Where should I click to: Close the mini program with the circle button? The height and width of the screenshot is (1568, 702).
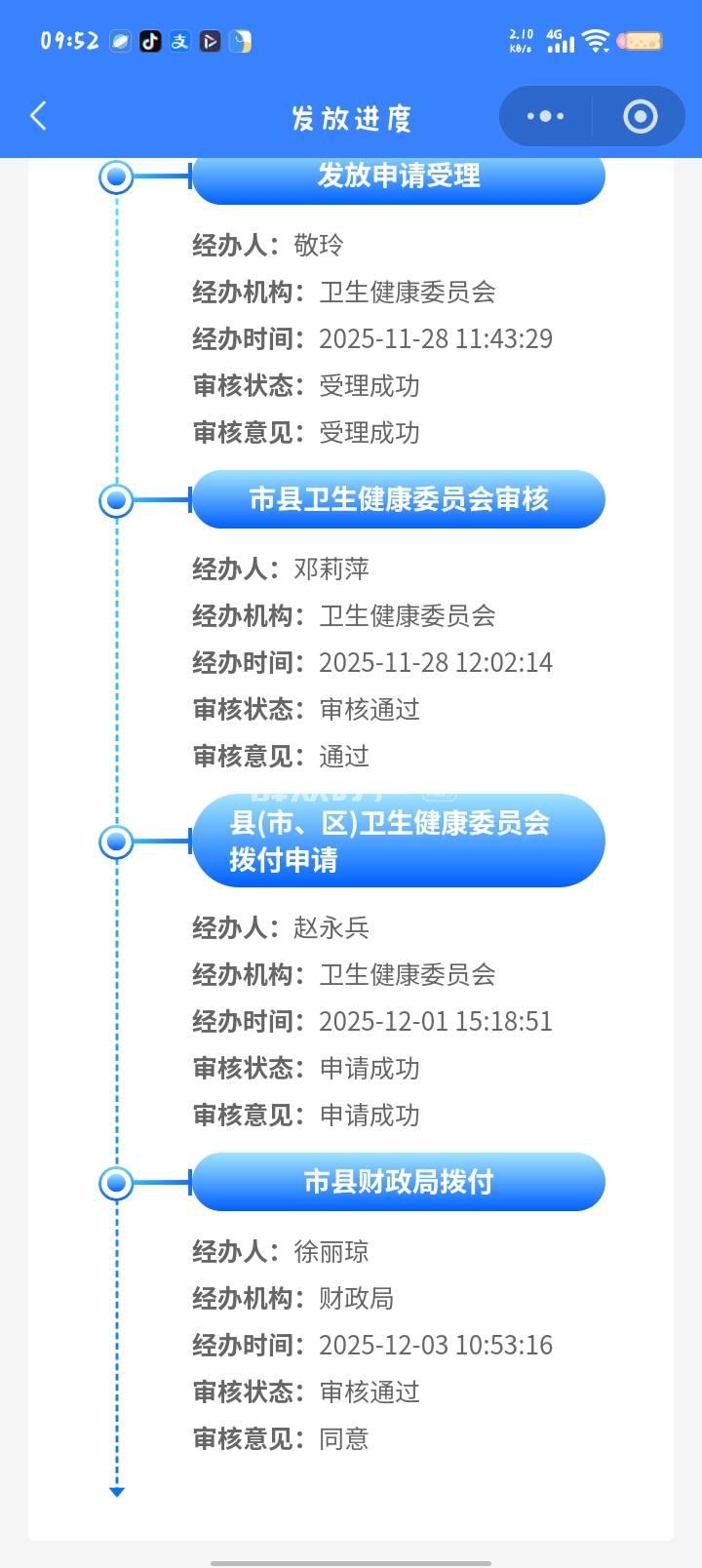640,116
